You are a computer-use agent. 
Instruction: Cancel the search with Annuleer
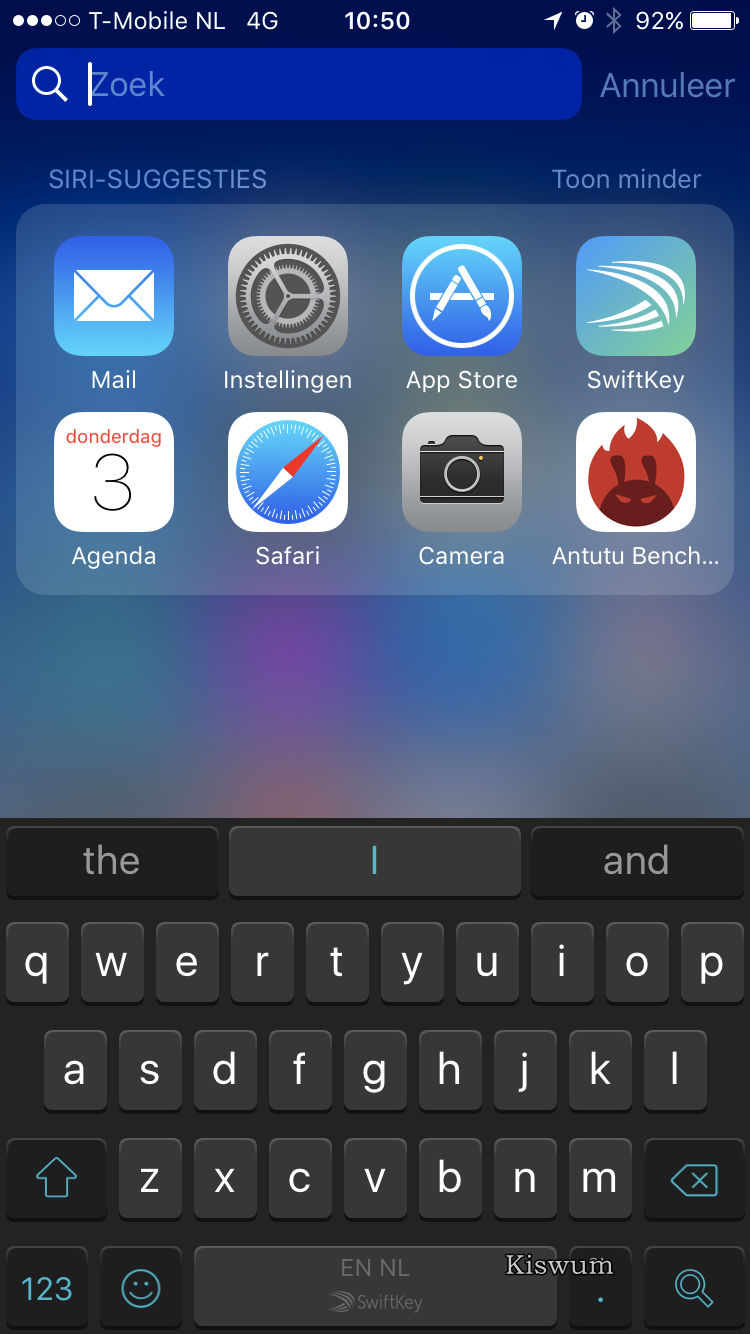pyautogui.click(x=667, y=85)
